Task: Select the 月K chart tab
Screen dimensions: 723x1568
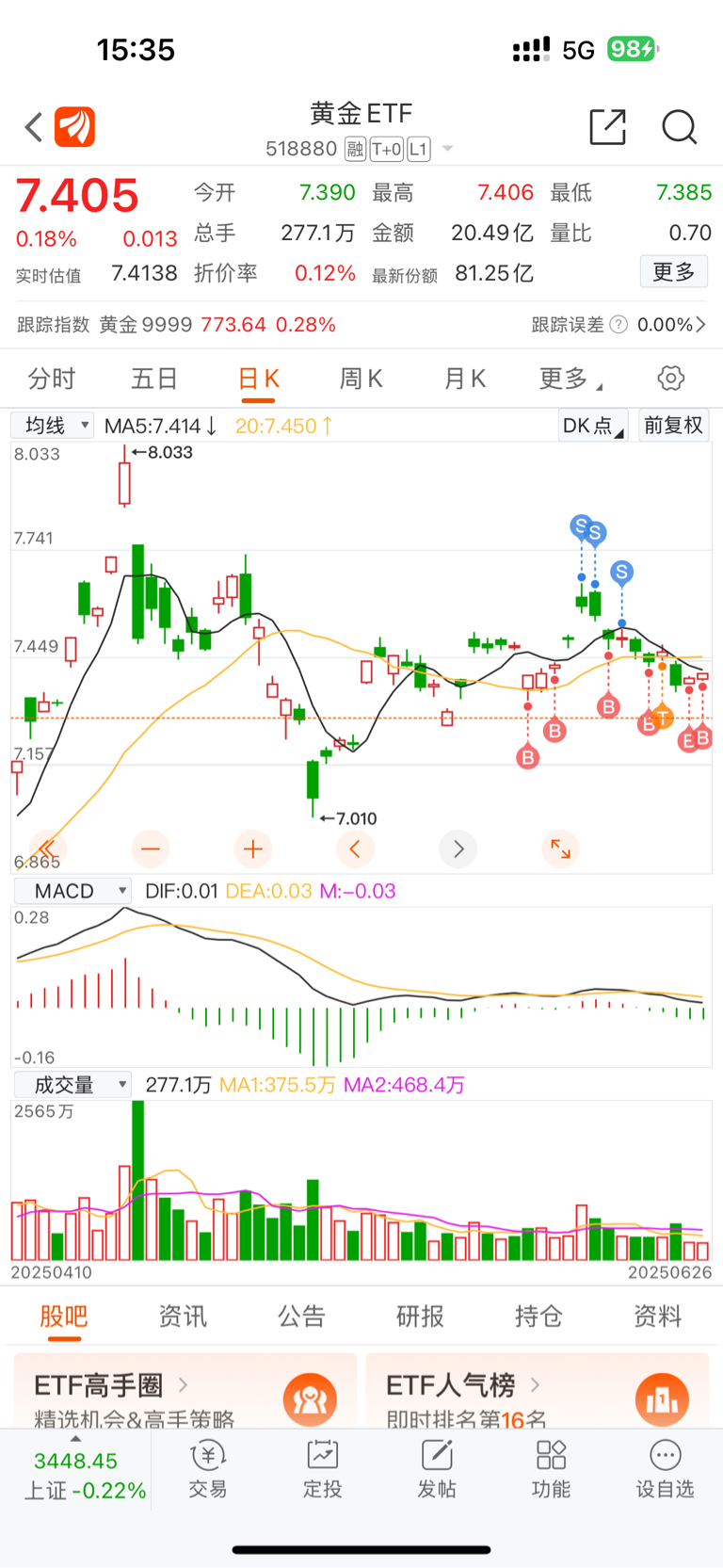Action: coord(464,379)
